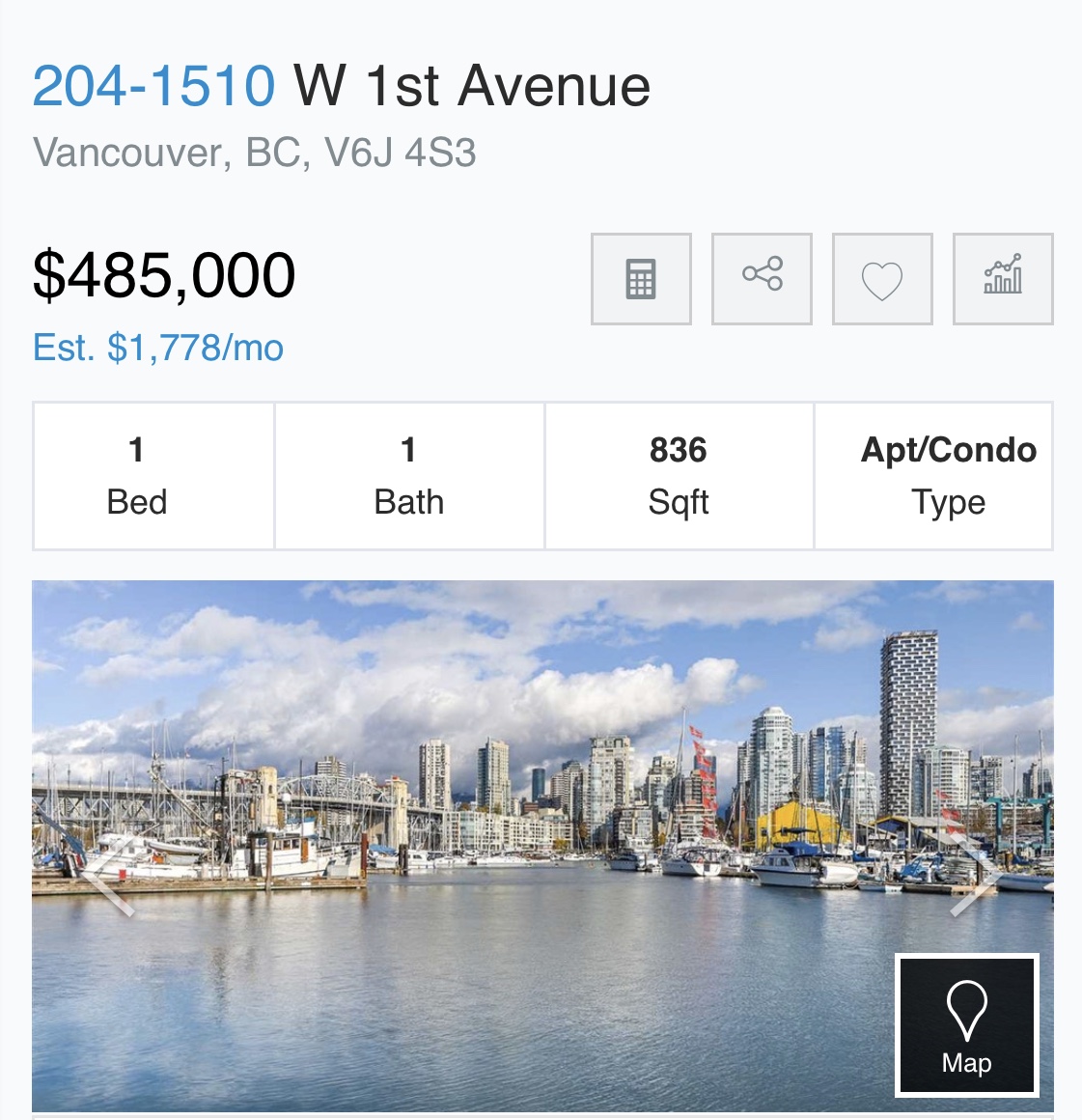
Task: Share this property listing
Action: 762,279
